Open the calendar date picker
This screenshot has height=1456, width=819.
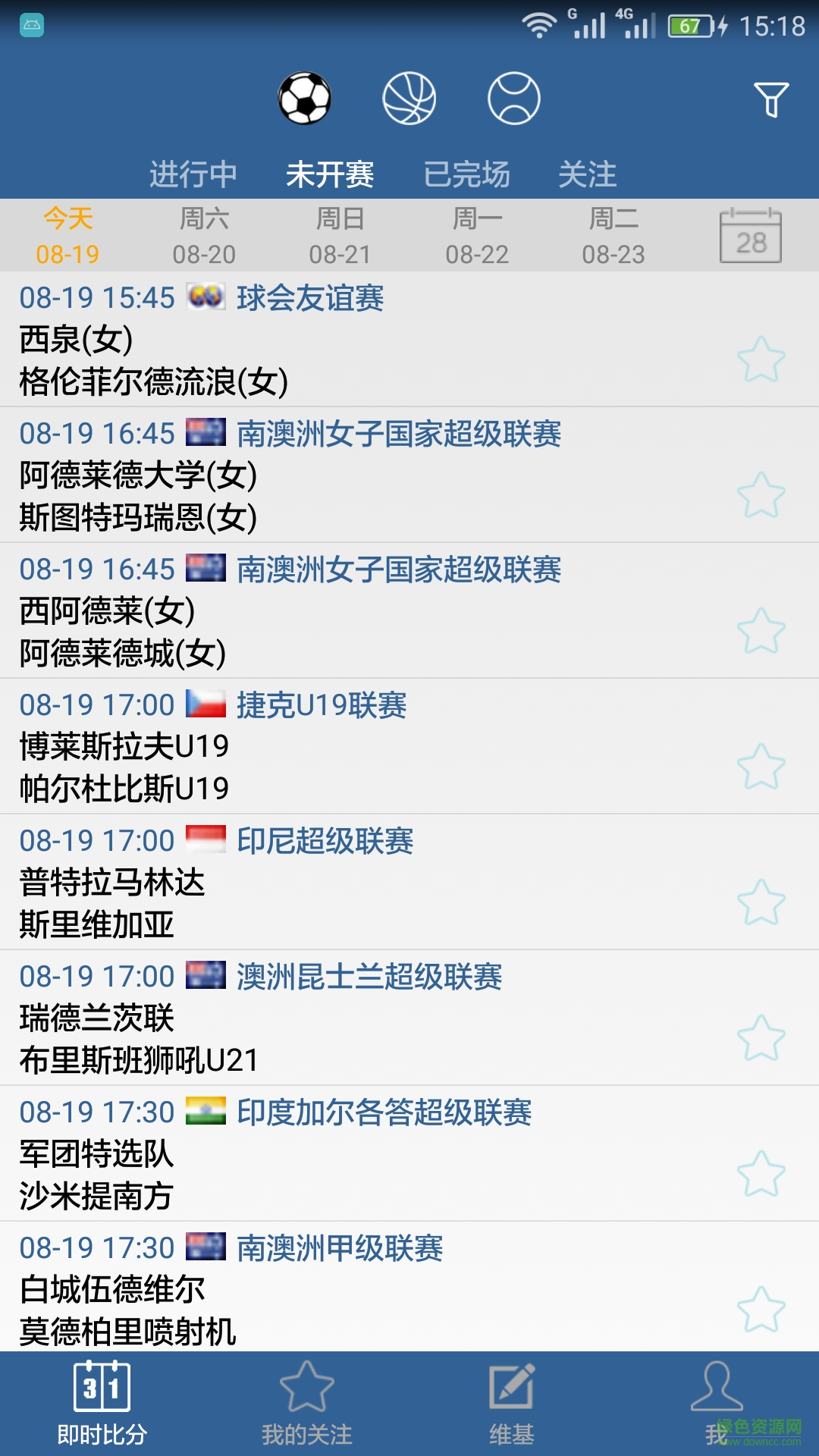750,236
